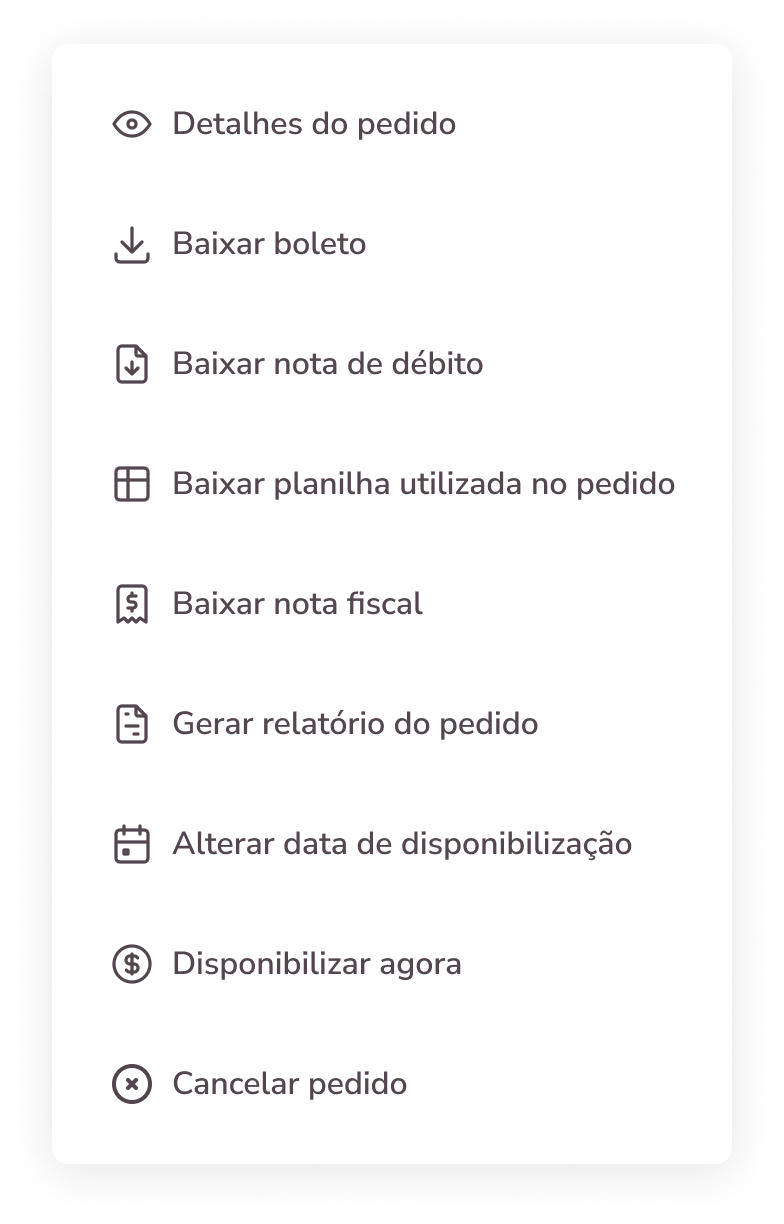The image size is (784, 1224).
Task: Click the document download icon beside Baixar nota de débito
Action: [x=132, y=363]
